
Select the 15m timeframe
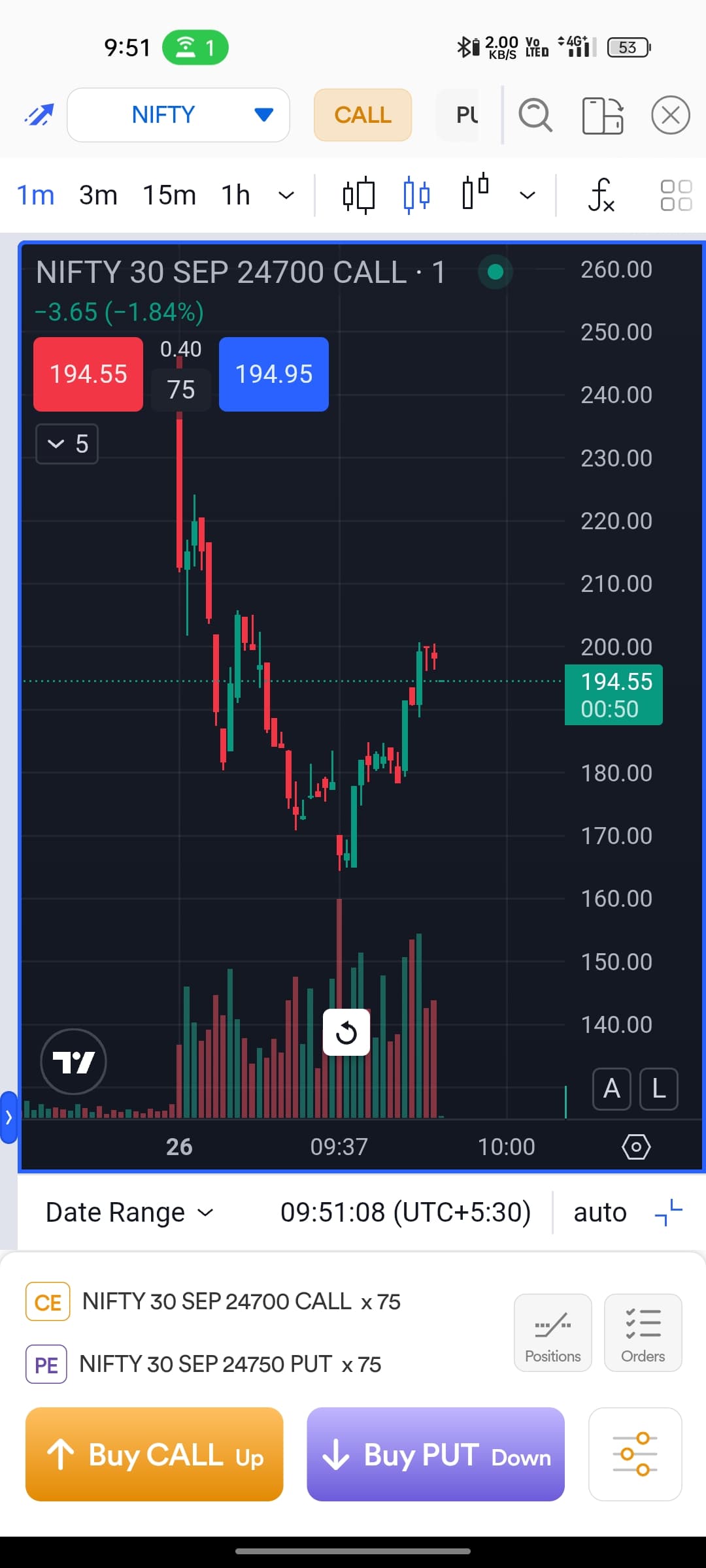[169, 195]
